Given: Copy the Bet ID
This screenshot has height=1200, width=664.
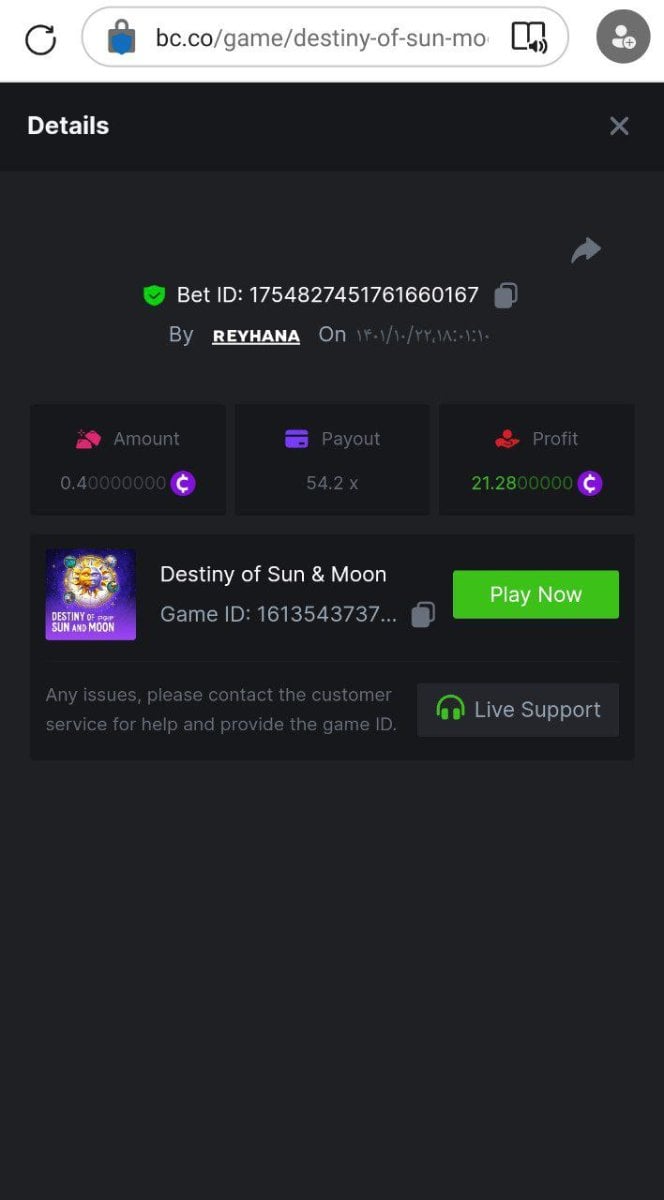Looking at the screenshot, I should (506, 295).
